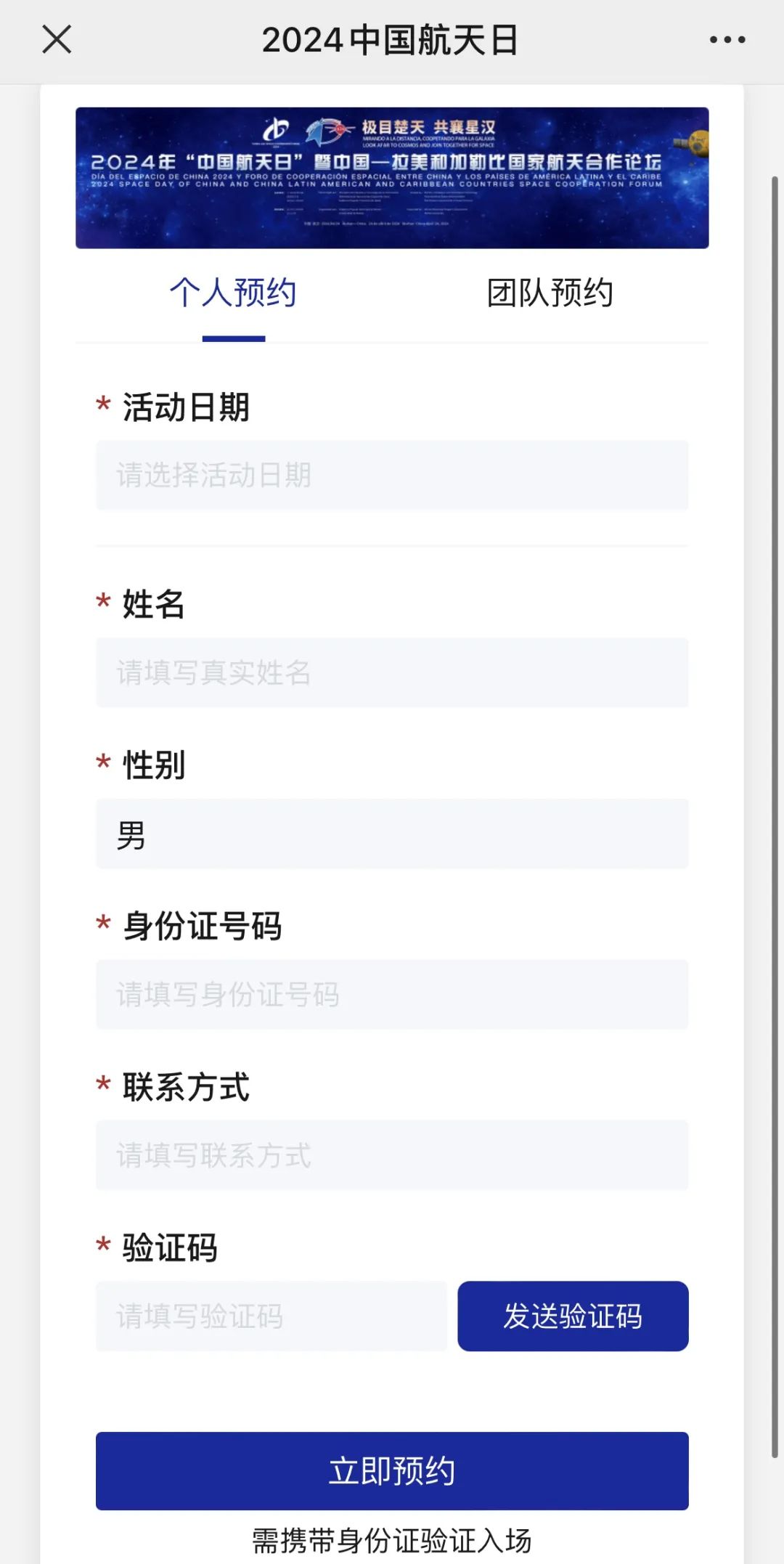Open the gender selector showing 男
This screenshot has height=1564, width=784.
tap(392, 834)
